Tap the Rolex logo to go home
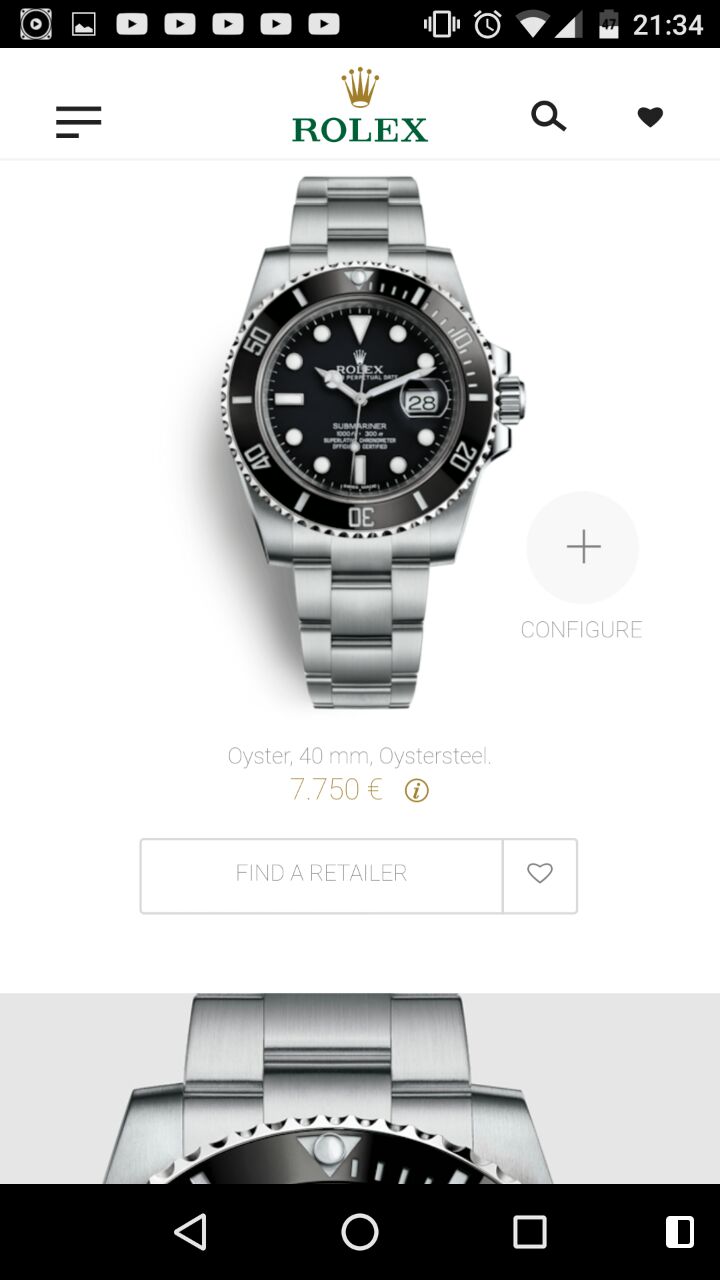720x1280 pixels. pyautogui.click(x=360, y=107)
